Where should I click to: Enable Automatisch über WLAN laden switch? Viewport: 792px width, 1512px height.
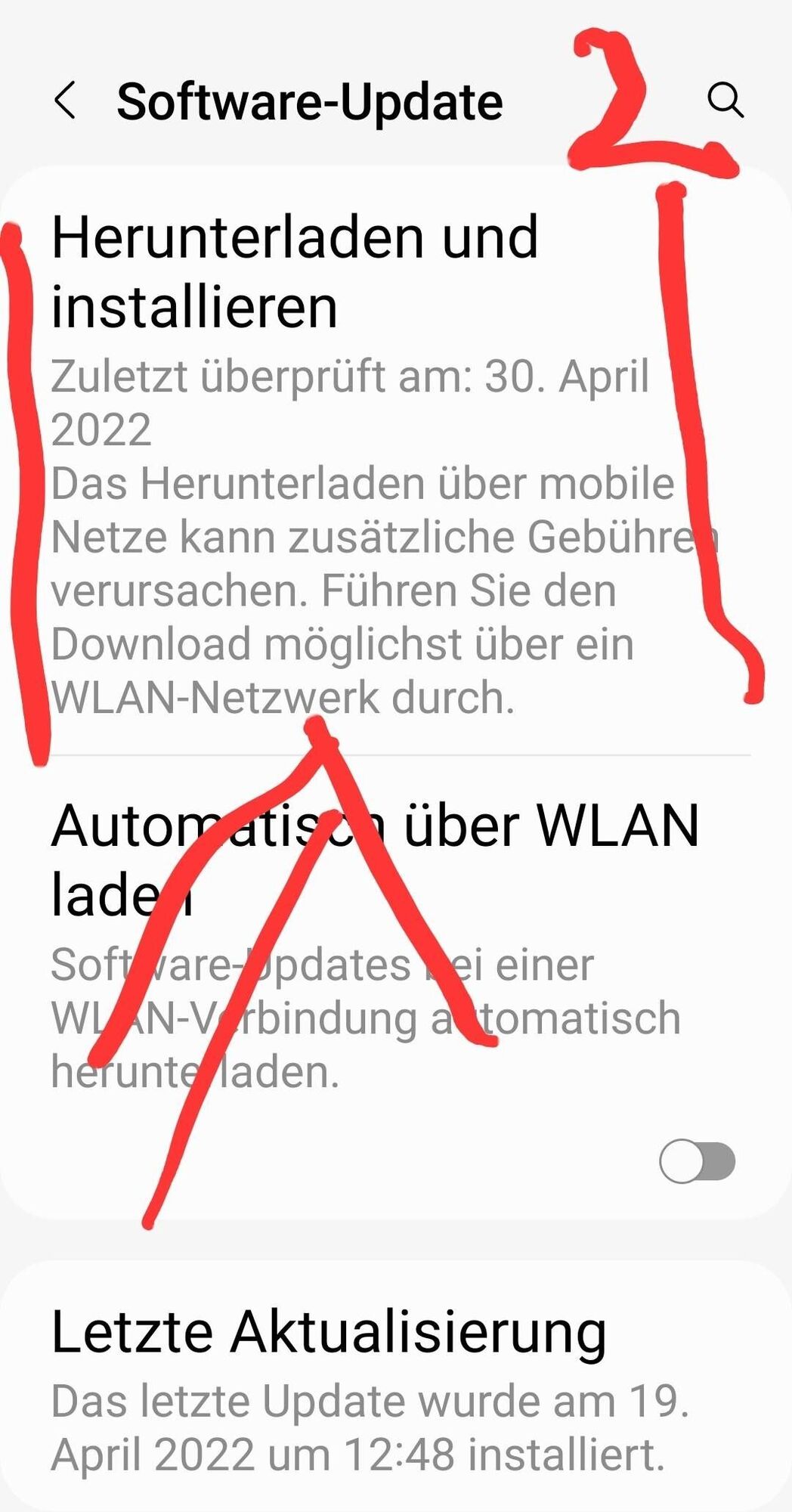tap(697, 1160)
